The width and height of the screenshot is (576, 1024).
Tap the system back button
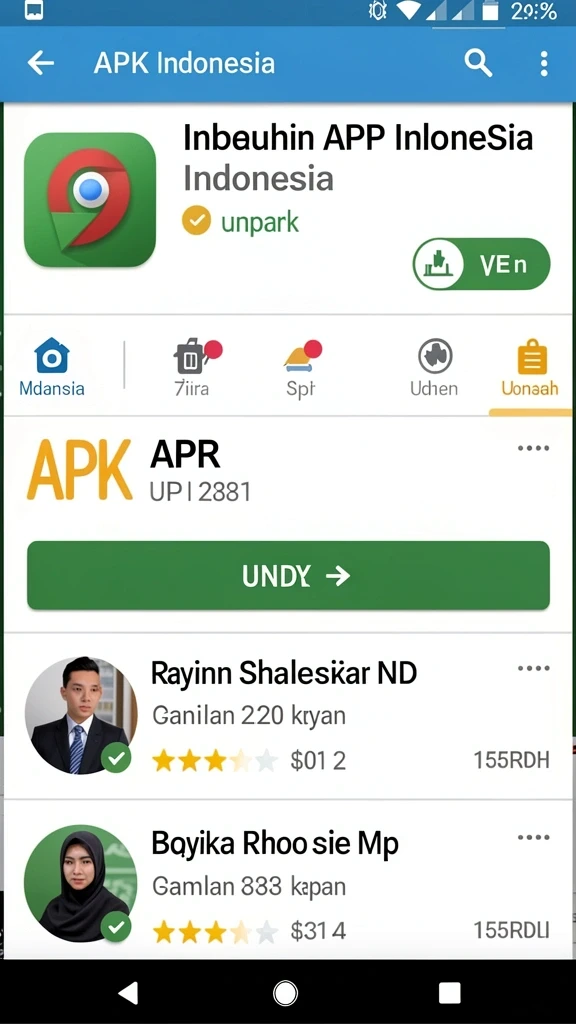129,993
